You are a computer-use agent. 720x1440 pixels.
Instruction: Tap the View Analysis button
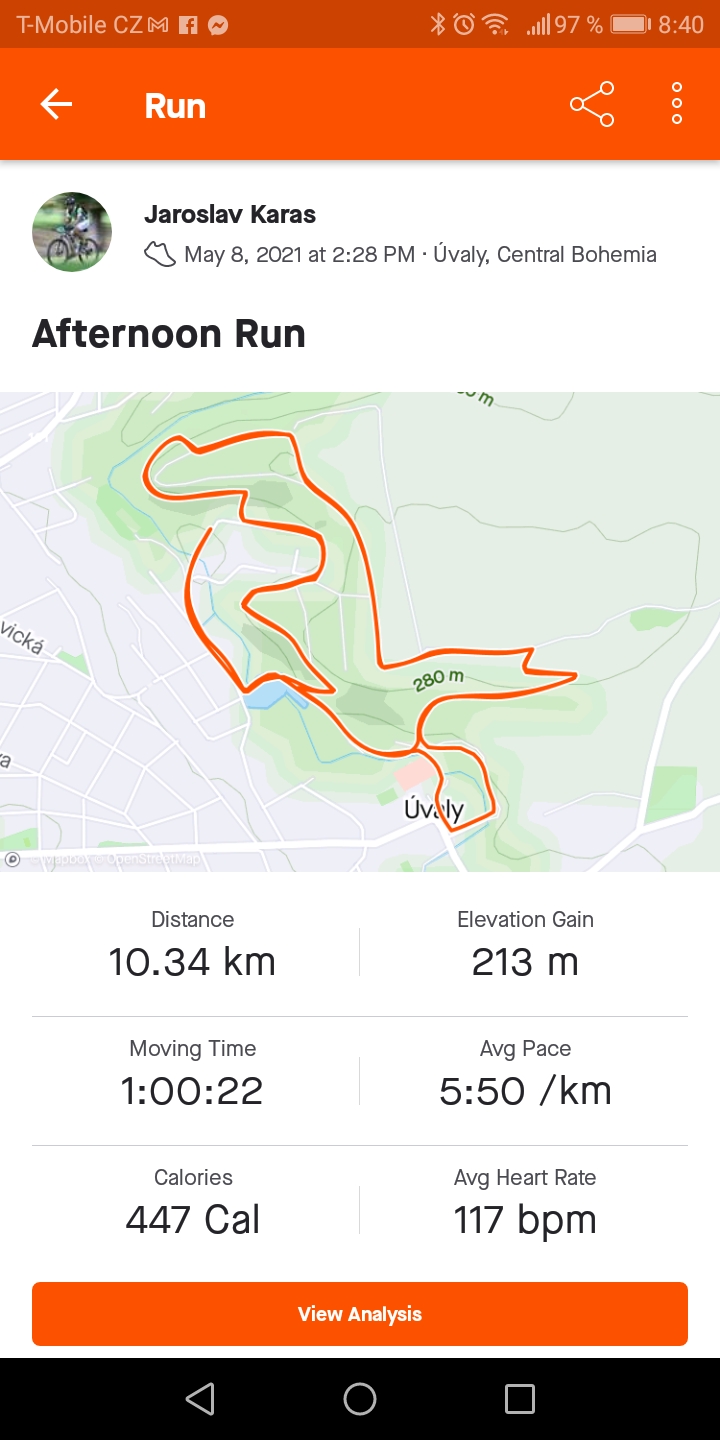point(360,1314)
